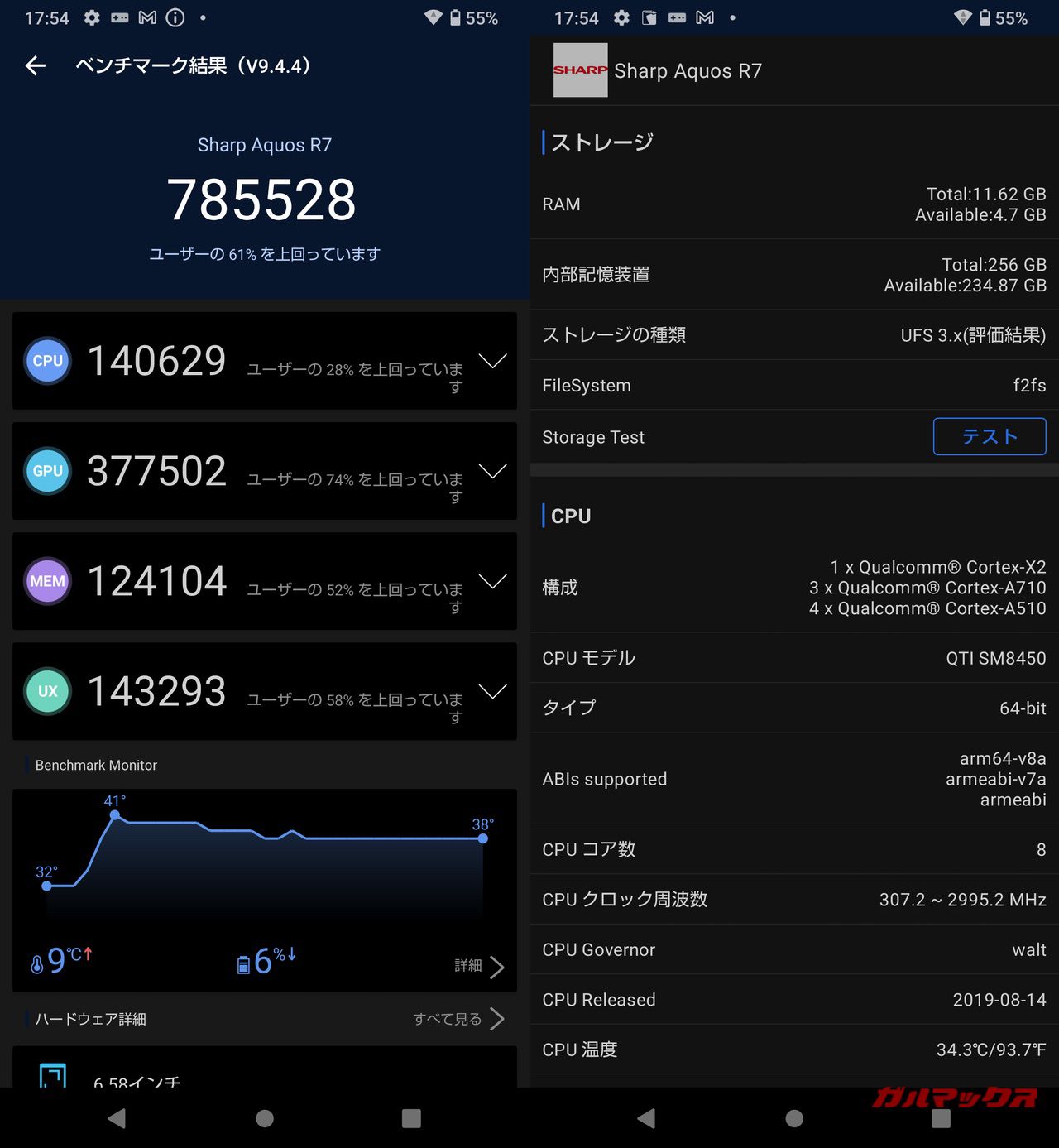This screenshot has width=1059, height=1148.
Task: Tap すべて見る for hardware details
Action: pos(459,1019)
